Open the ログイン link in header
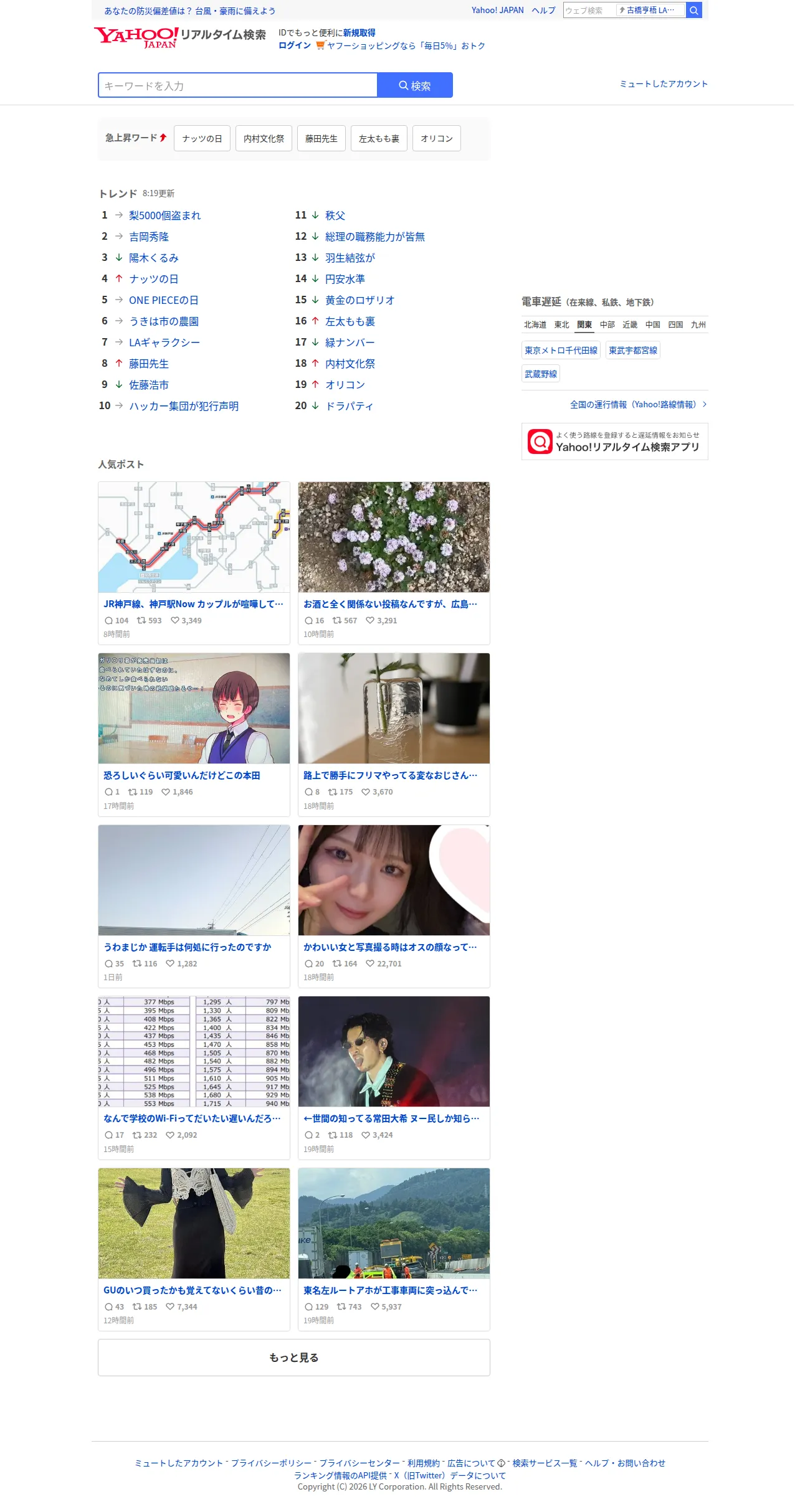Image resolution: width=800 pixels, height=1512 pixels. [x=295, y=45]
